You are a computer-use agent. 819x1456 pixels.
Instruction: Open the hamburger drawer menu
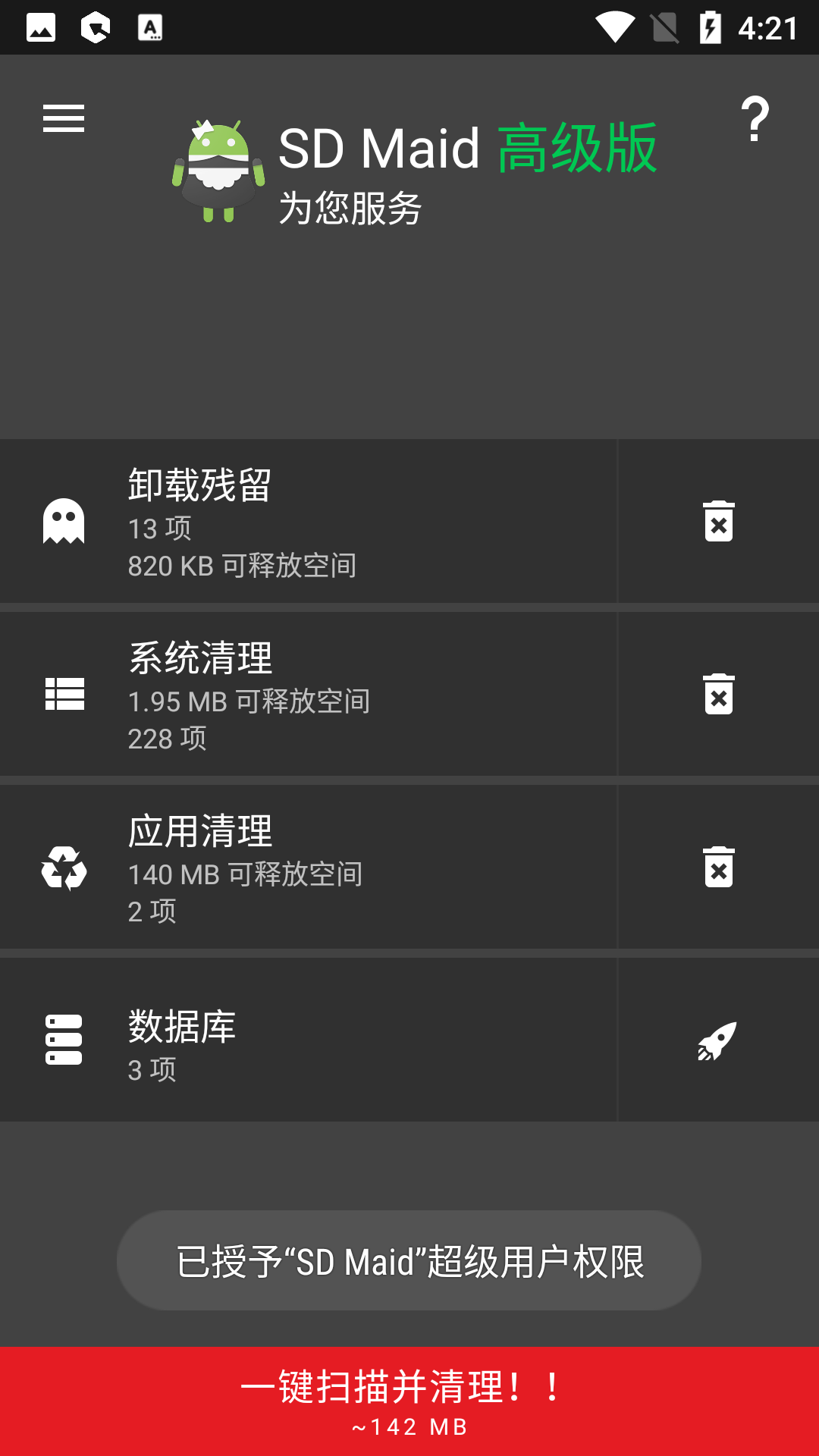64,118
